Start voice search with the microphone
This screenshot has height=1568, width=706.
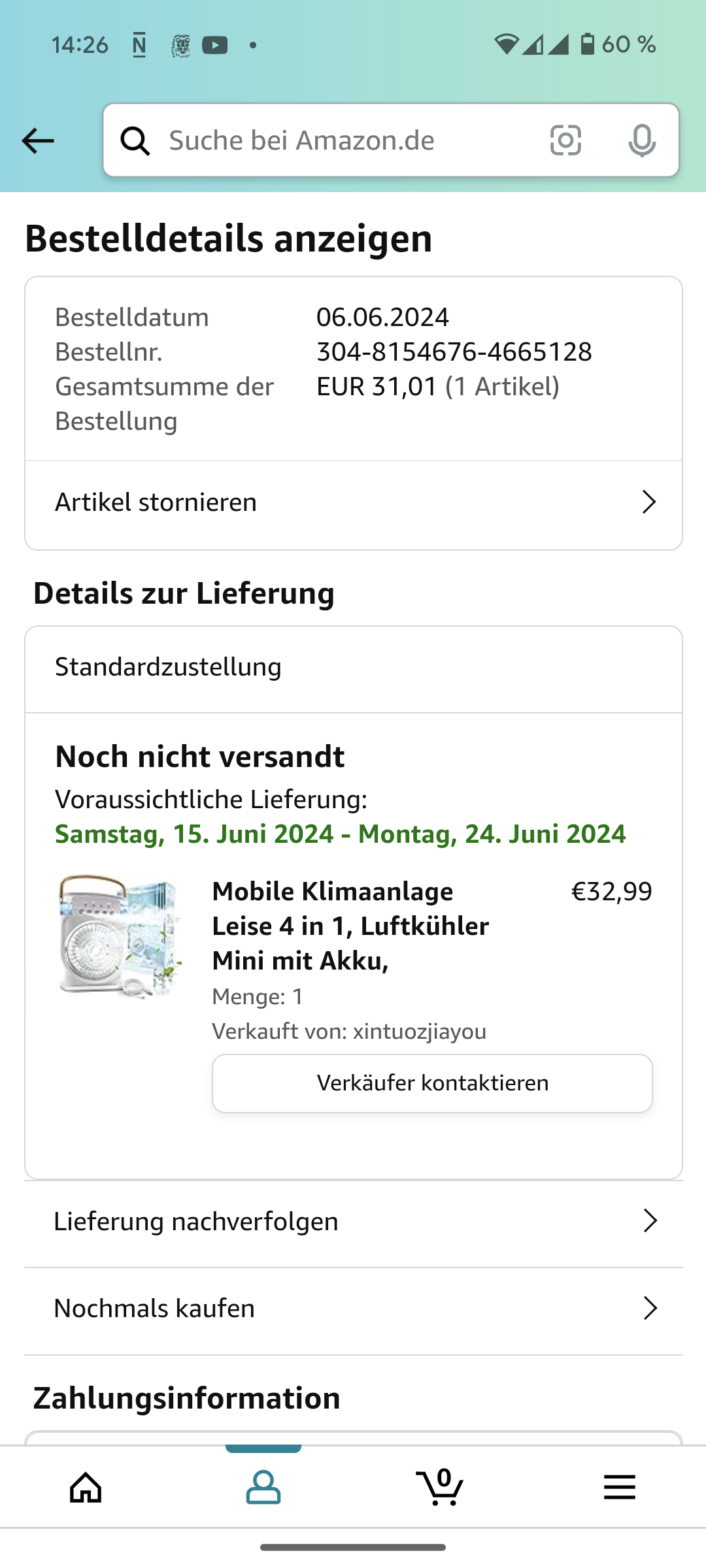click(x=641, y=140)
